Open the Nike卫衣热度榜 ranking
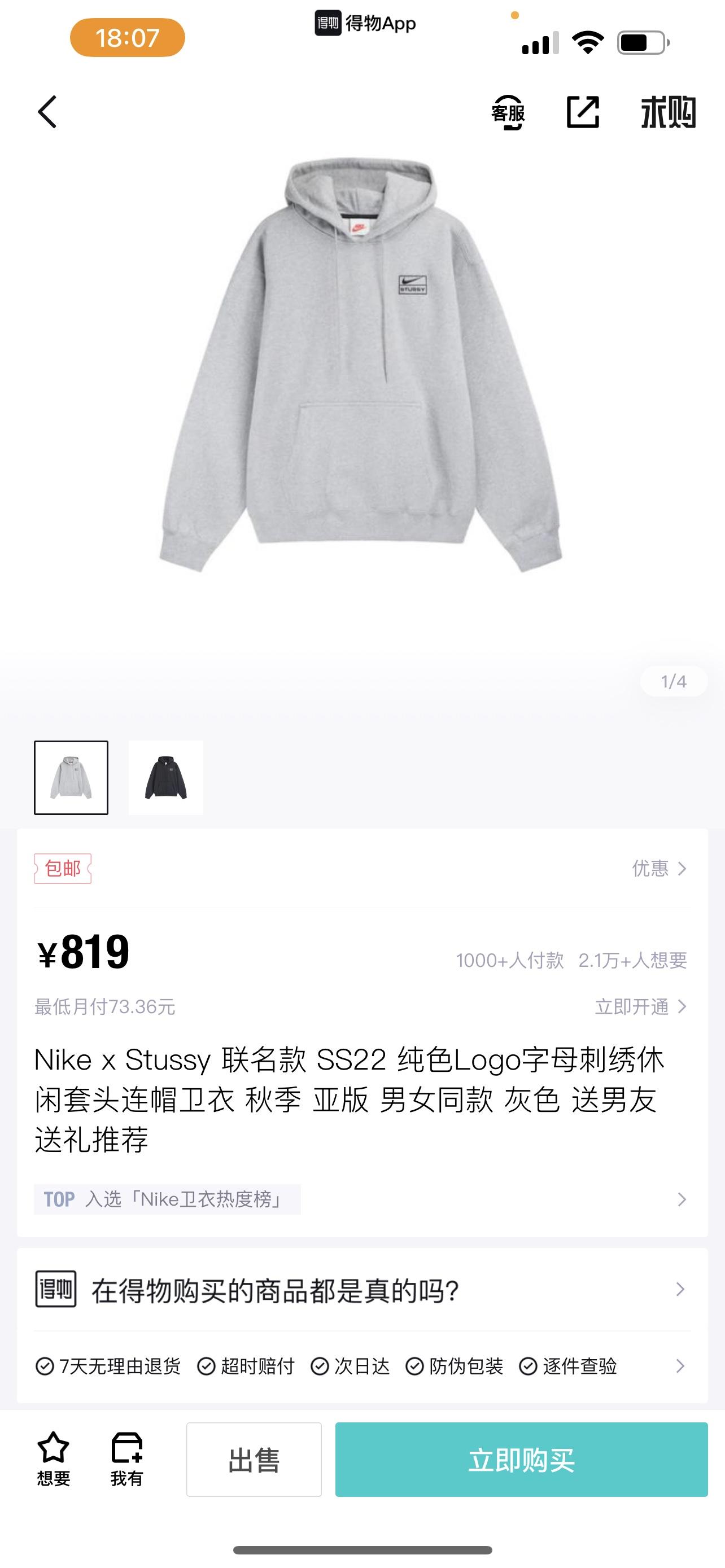Image resolution: width=725 pixels, height=1568 pixels. (x=362, y=1199)
